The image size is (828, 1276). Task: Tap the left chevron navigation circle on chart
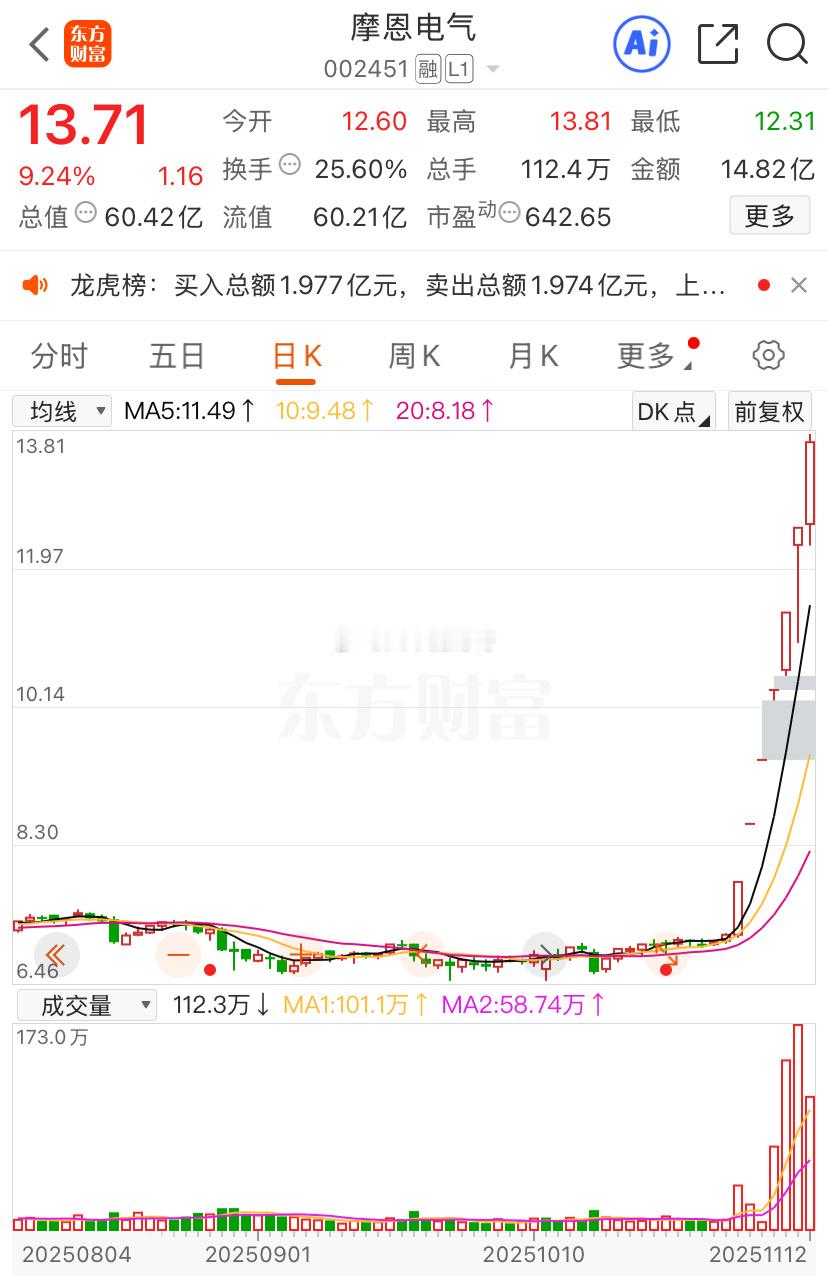57,955
